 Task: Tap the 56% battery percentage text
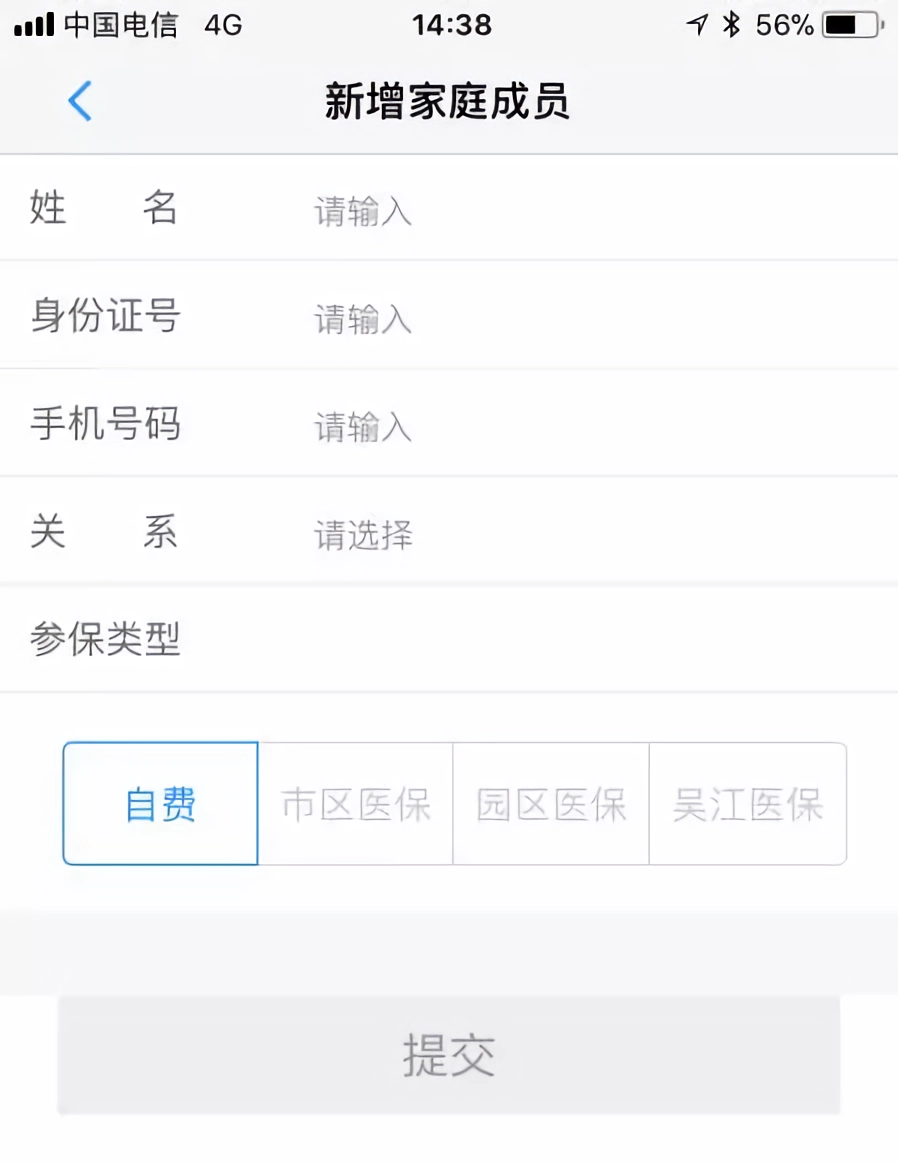pos(786,27)
